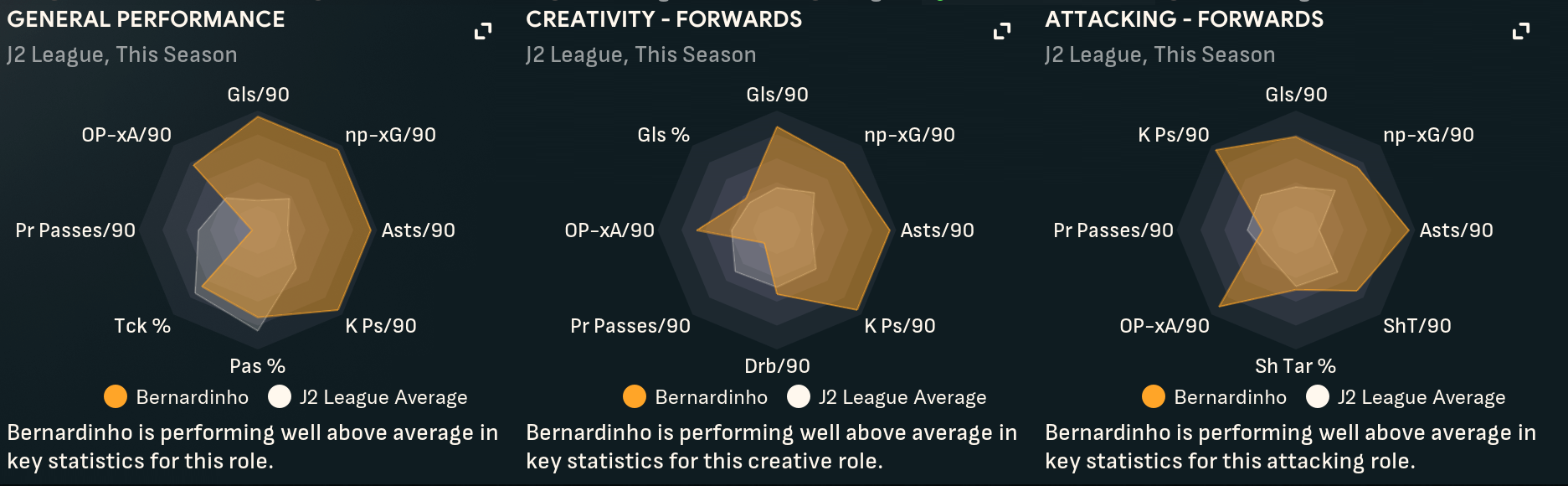Expand the Creativity - Forwards chart
Screen dimensions: 1568x486
pos(1002,32)
